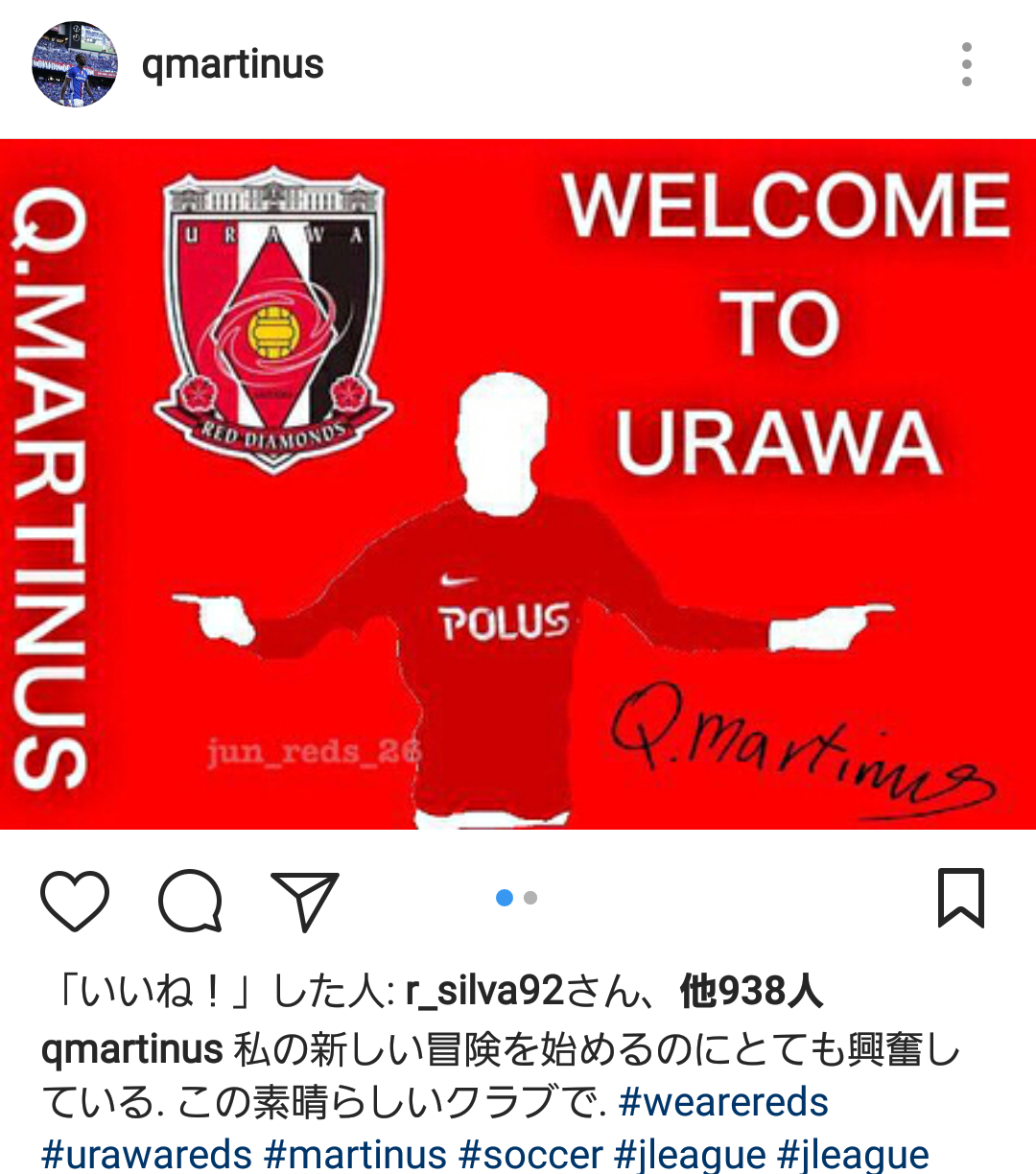
Task: Open r_silva92's profile from likes line
Action: pos(485,991)
